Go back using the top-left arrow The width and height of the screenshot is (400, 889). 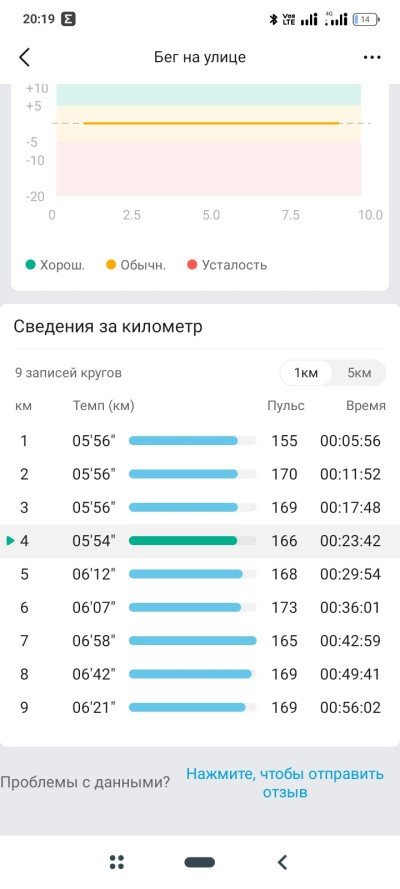coord(24,57)
